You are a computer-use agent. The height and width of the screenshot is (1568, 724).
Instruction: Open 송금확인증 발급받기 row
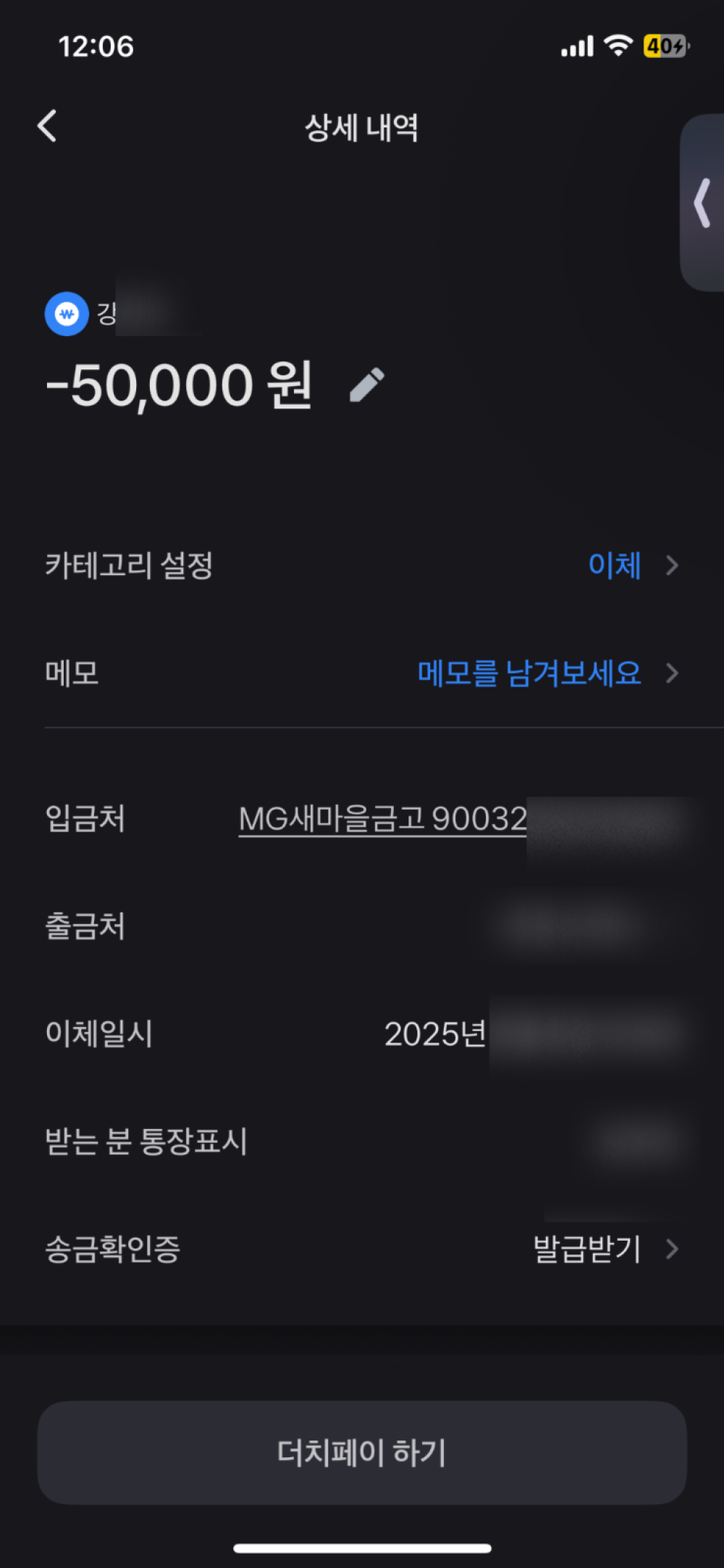point(362,1249)
